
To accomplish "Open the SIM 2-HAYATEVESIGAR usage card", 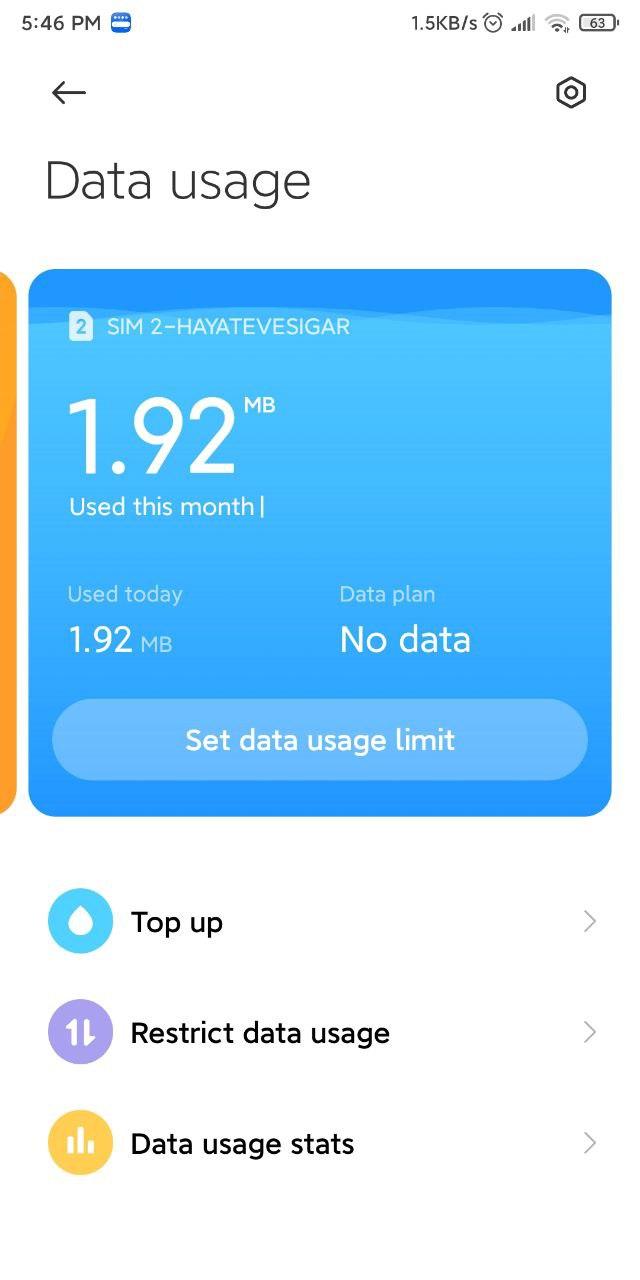I will coord(319,543).
